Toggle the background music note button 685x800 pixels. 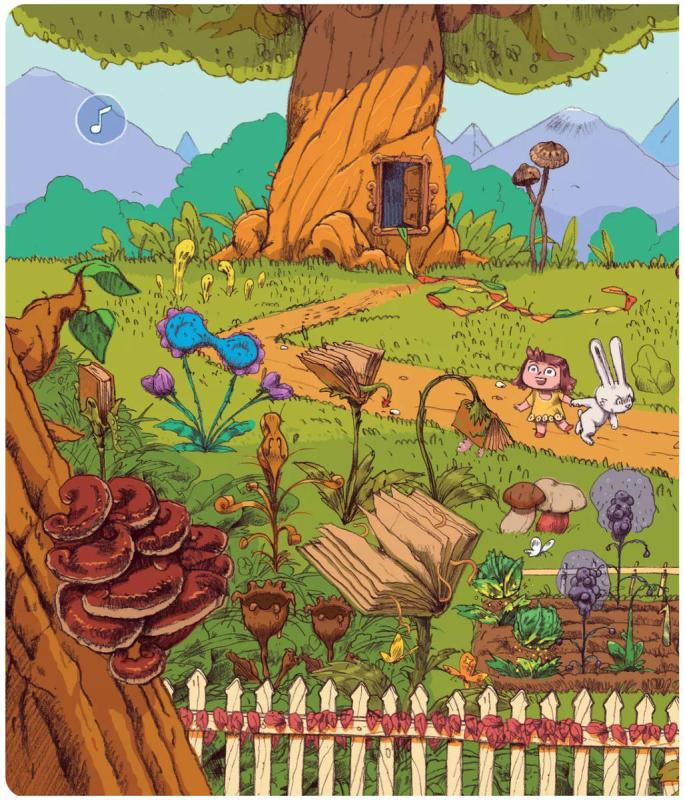pyautogui.click(x=100, y=121)
